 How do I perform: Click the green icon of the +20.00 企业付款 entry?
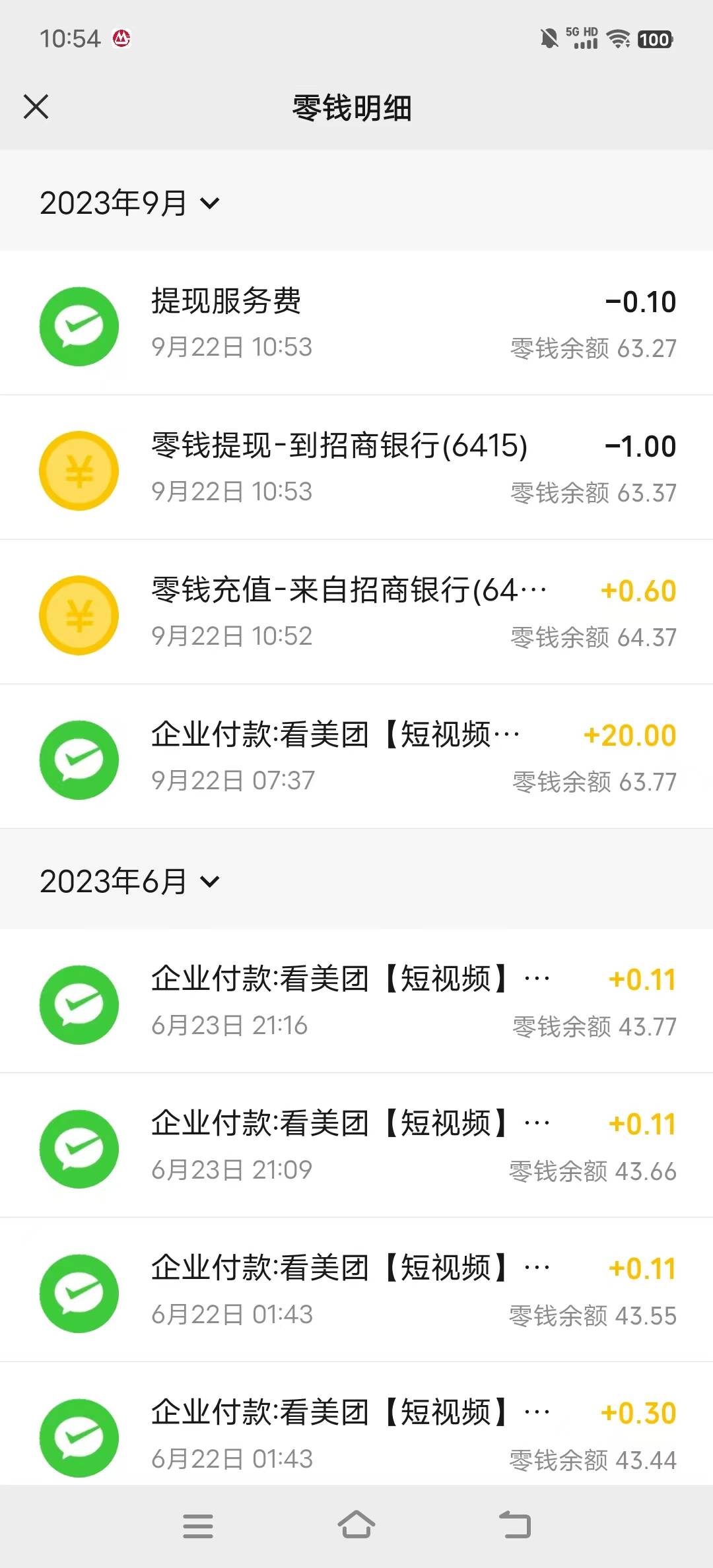[x=79, y=759]
